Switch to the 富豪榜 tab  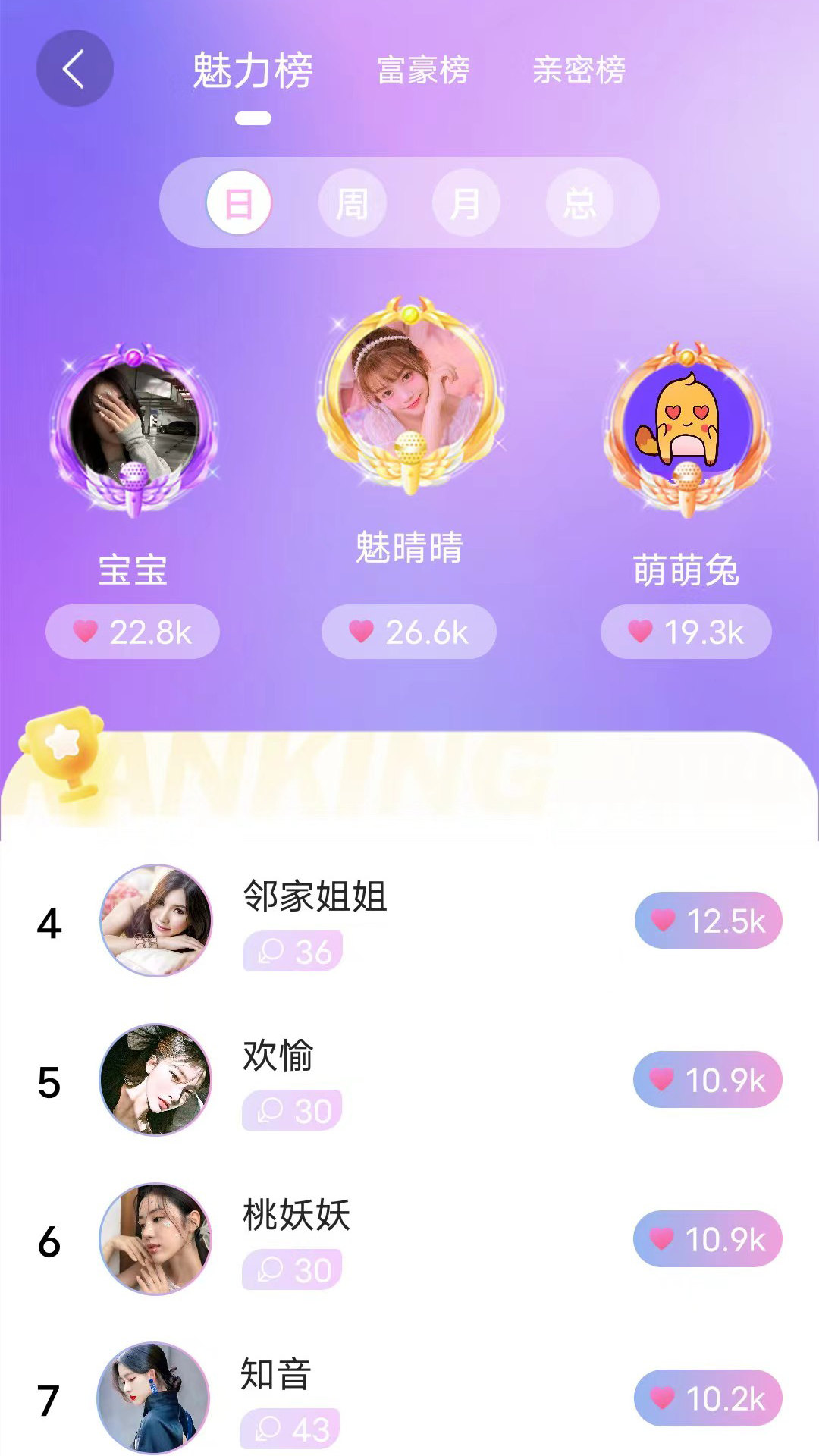424,70
